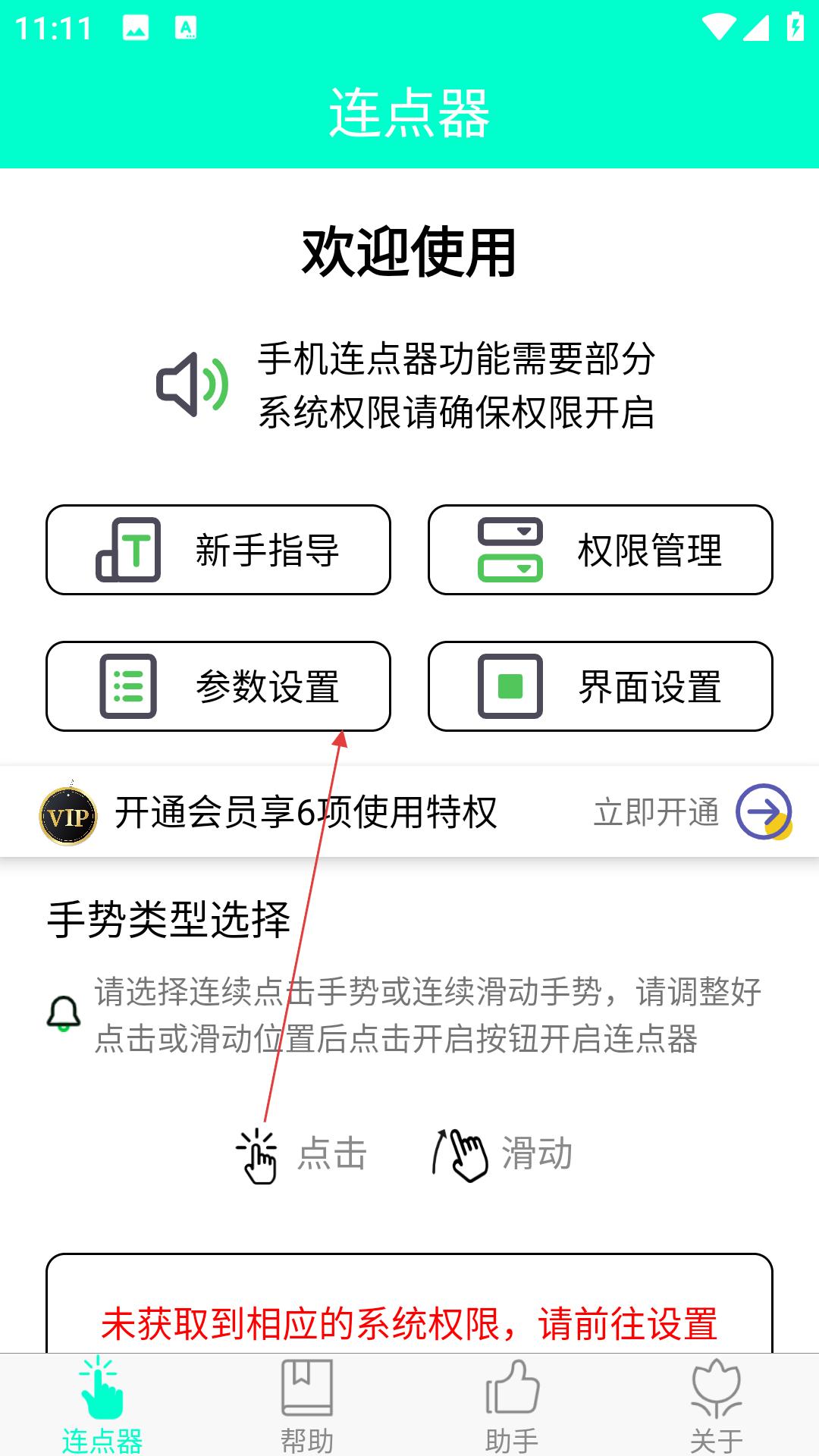Select the 点击 tap gesture type
819x1456 pixels.
302,1154
